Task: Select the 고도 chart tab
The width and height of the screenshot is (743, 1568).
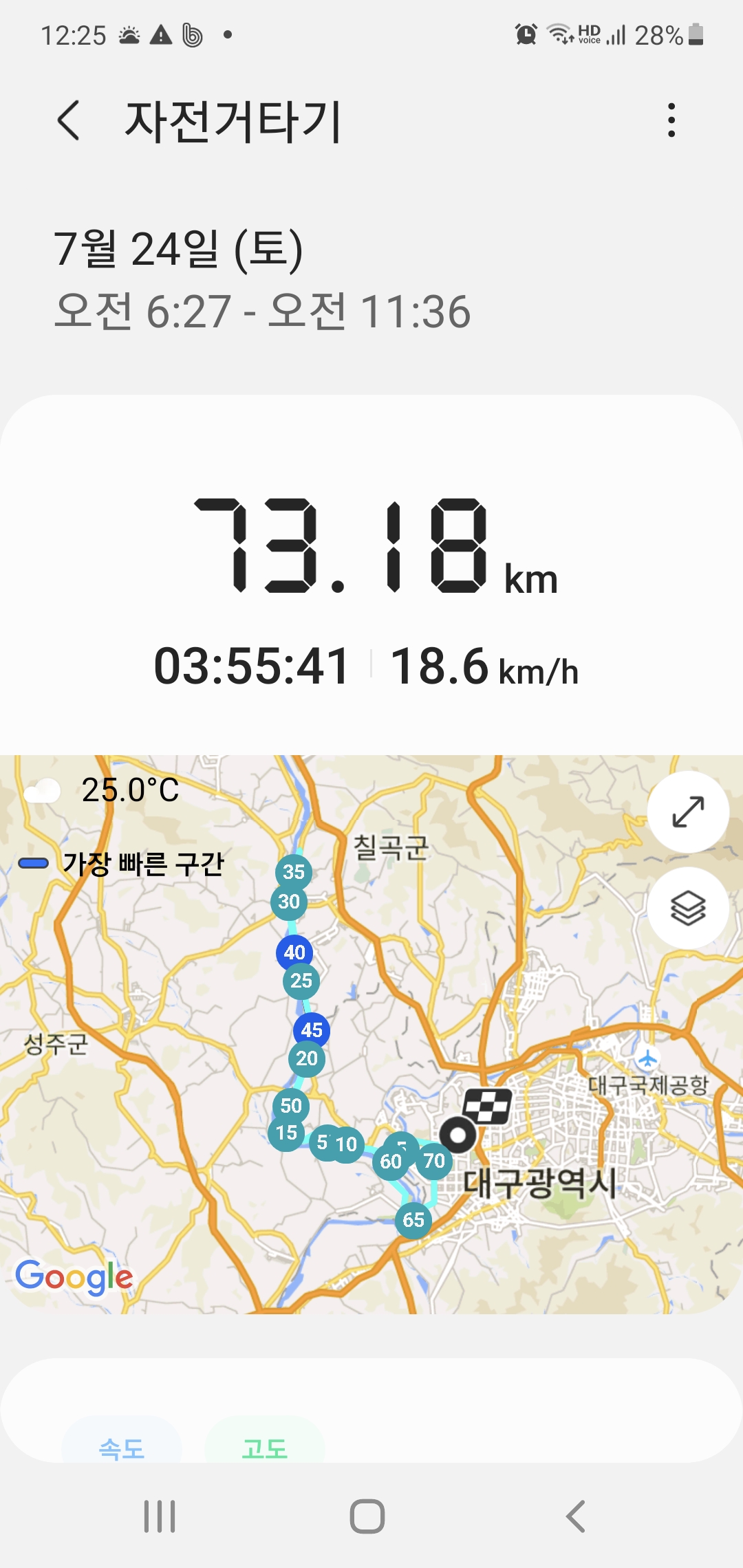Action: [x=265, y=1440]
